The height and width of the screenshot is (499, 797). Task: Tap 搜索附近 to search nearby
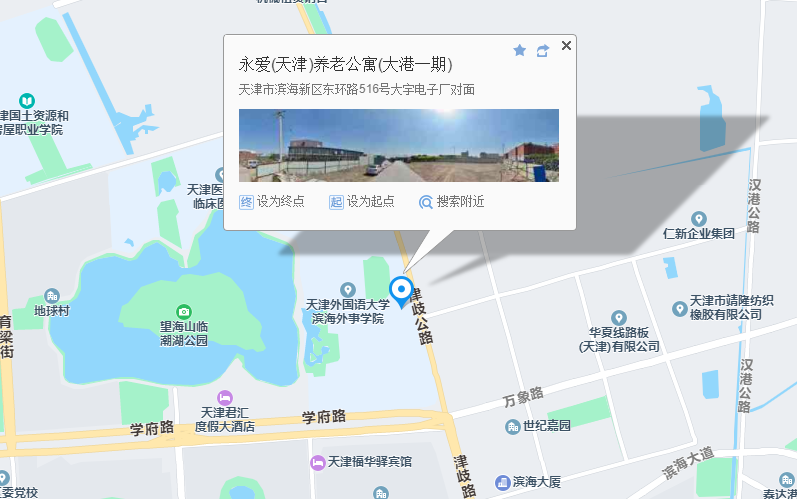[452, 201]
